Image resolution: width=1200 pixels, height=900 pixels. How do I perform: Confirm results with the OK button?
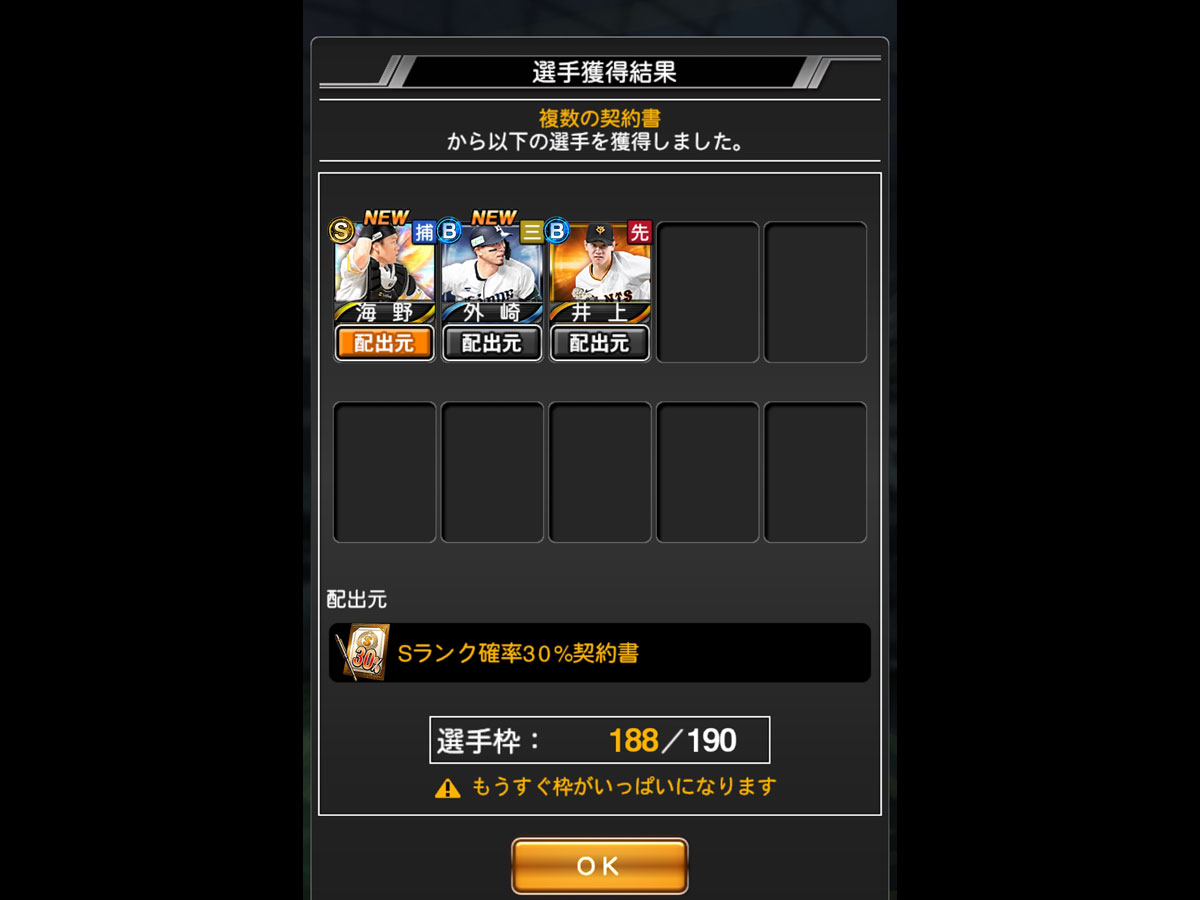click(x=599, y=866)
